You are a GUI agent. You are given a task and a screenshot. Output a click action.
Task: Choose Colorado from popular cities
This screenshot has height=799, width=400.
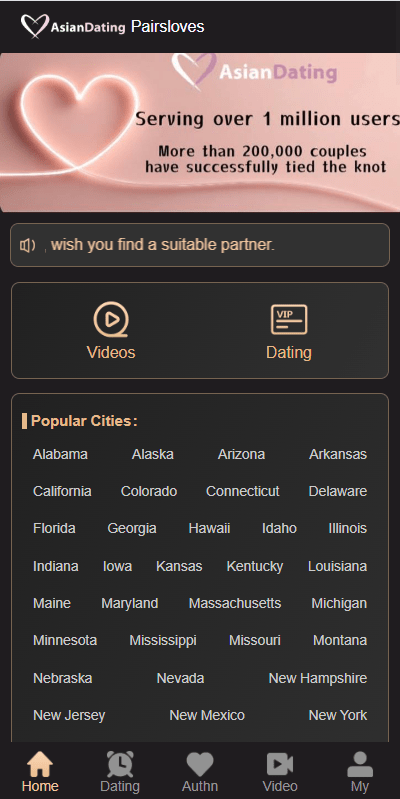[x=149, y=491]
